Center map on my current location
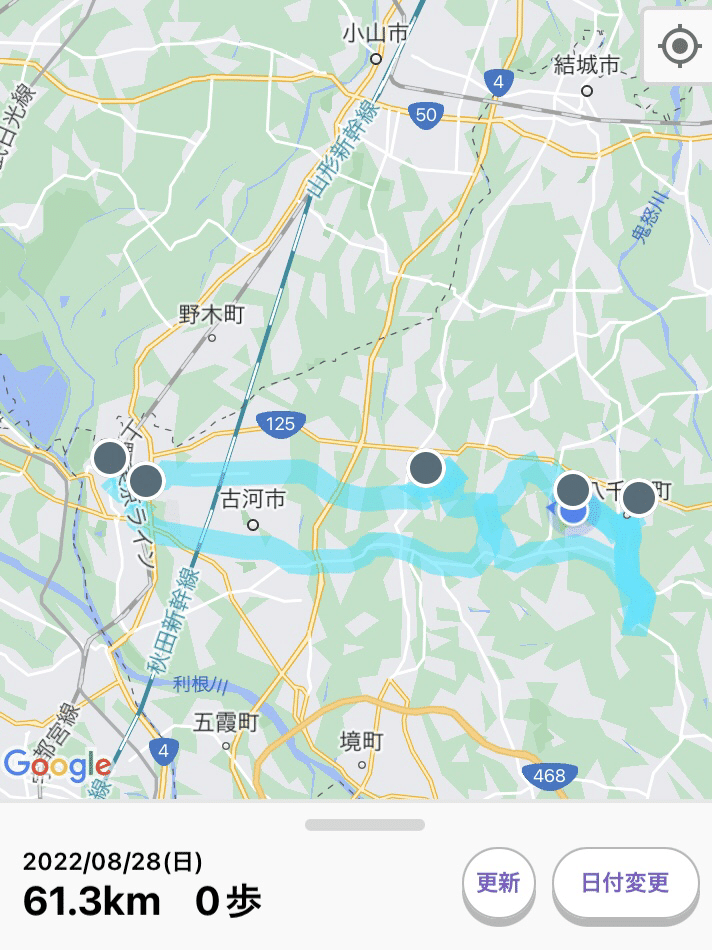712x950 pixels. [x=679, y=46]
